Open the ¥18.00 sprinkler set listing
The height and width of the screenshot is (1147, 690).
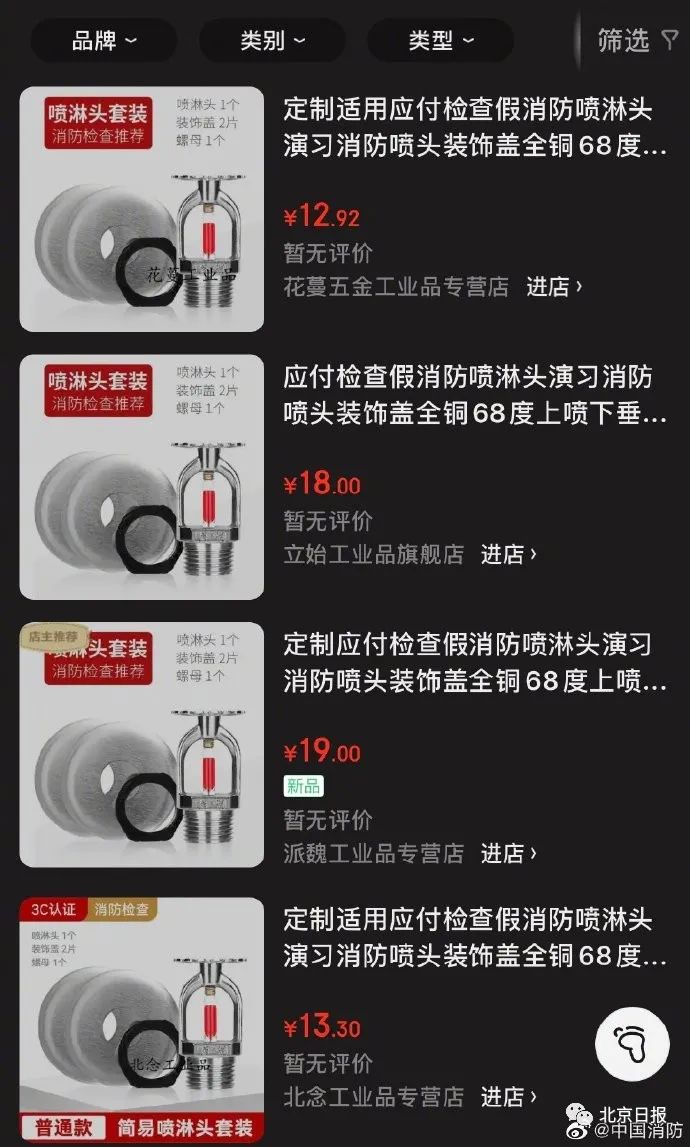coord(475,396)
